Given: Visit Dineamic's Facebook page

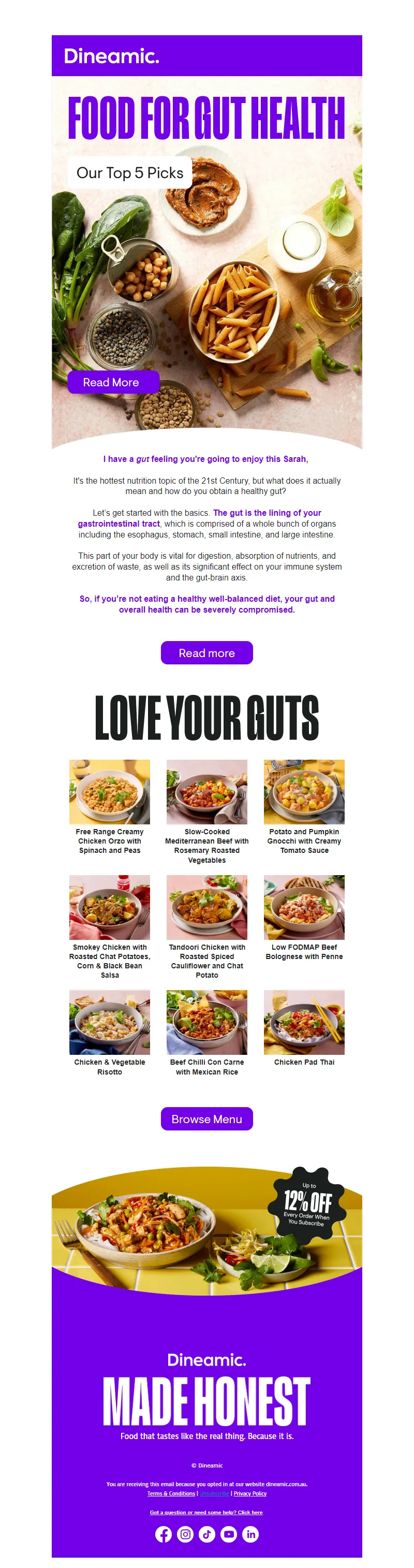Looking at the screenshot, I should [163, 1534].
